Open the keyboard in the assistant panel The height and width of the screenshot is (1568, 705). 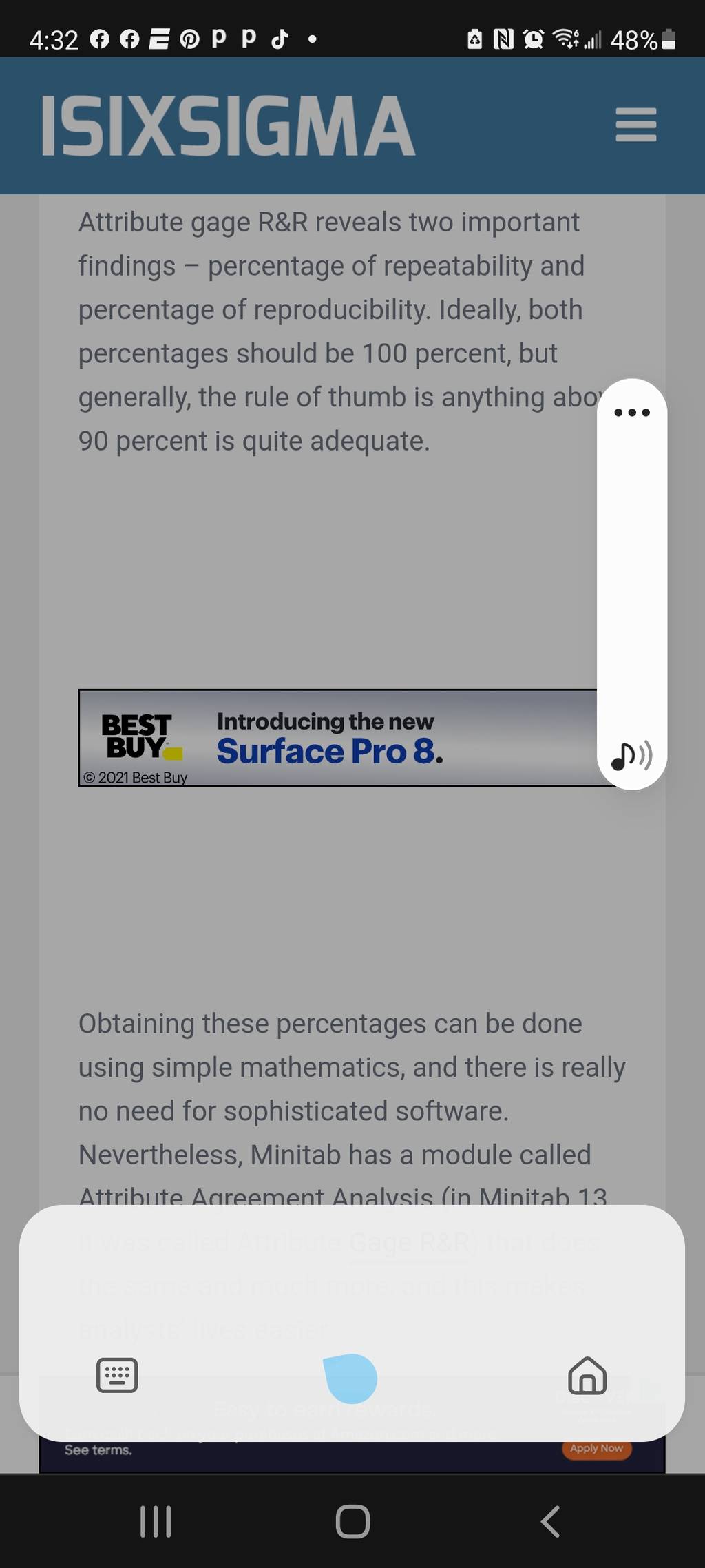[x=117, y=1375]
